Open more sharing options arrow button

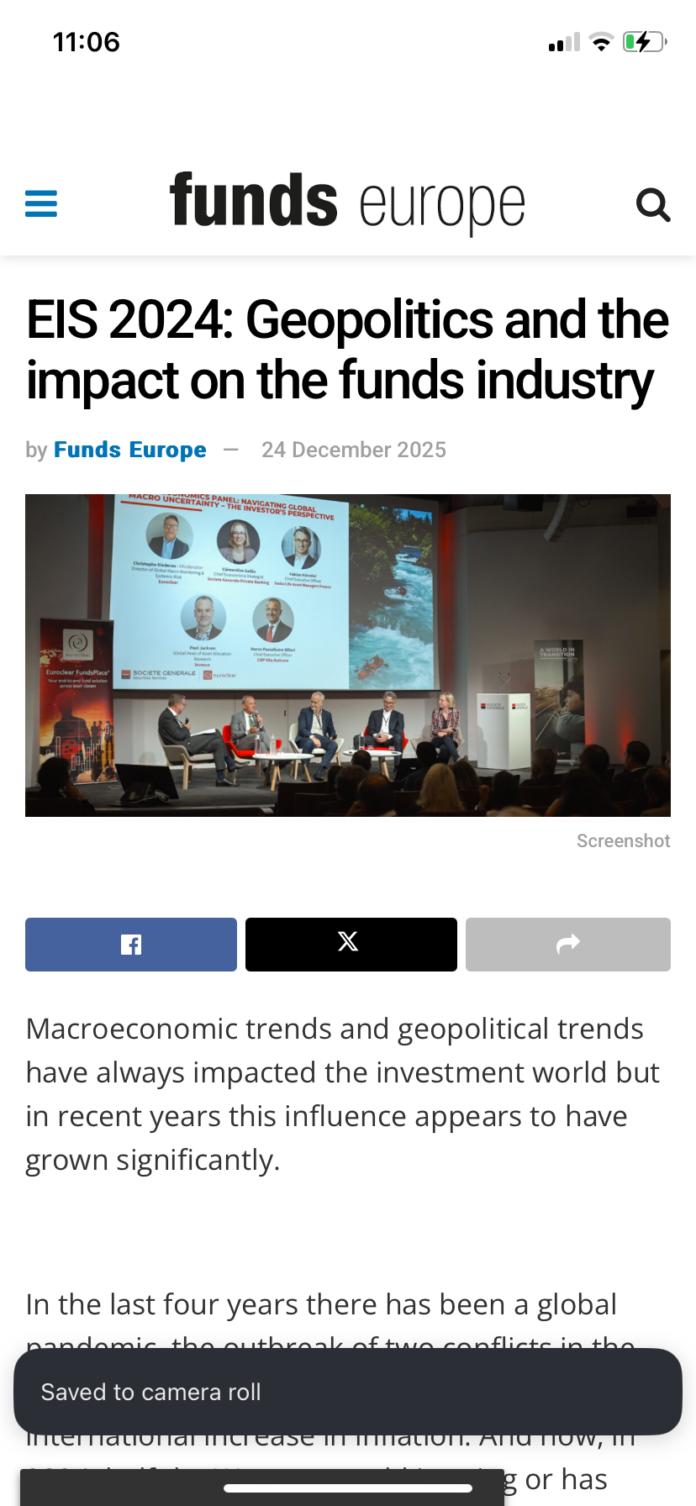point(568,944)
